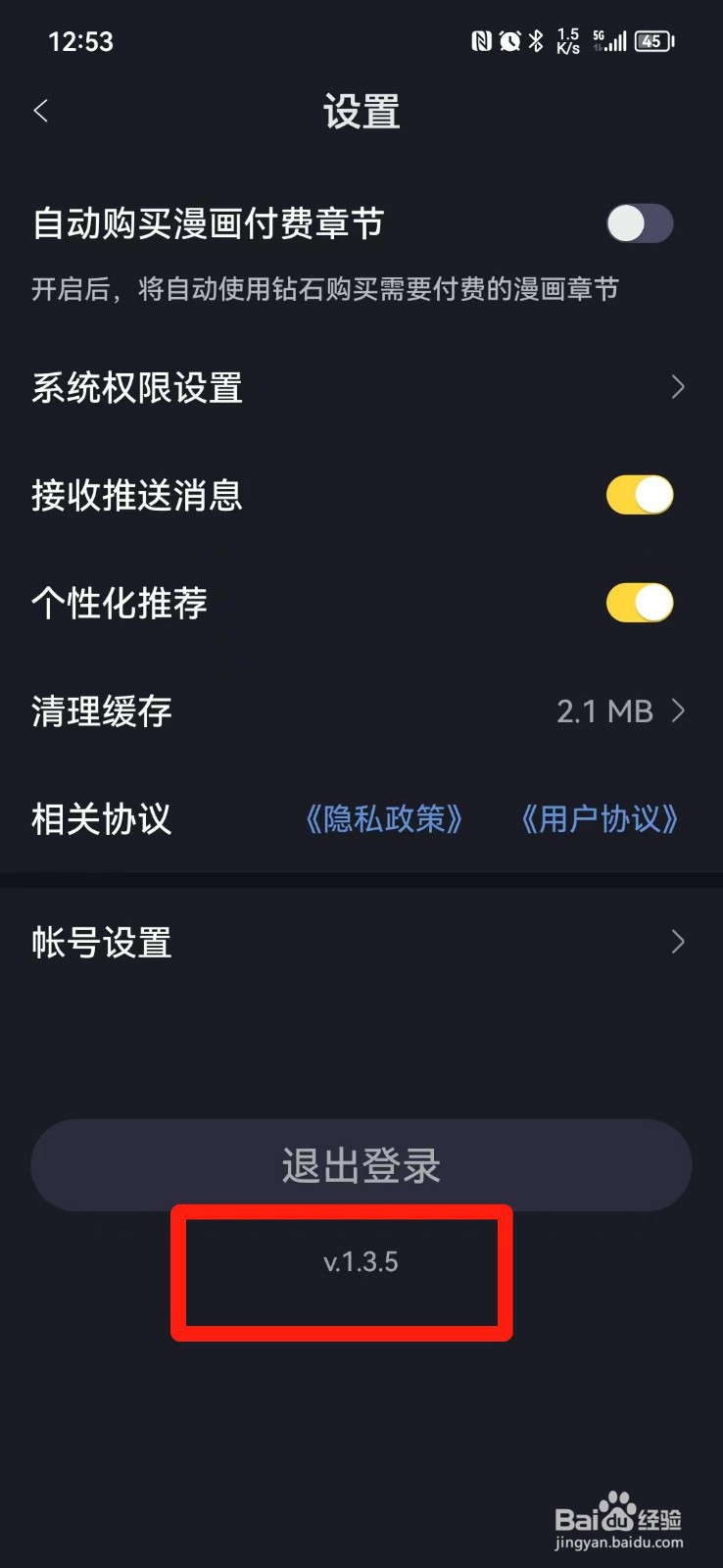Turn off 接收推送消息
Screen dimensions: 723x1568
pos(640,495)
